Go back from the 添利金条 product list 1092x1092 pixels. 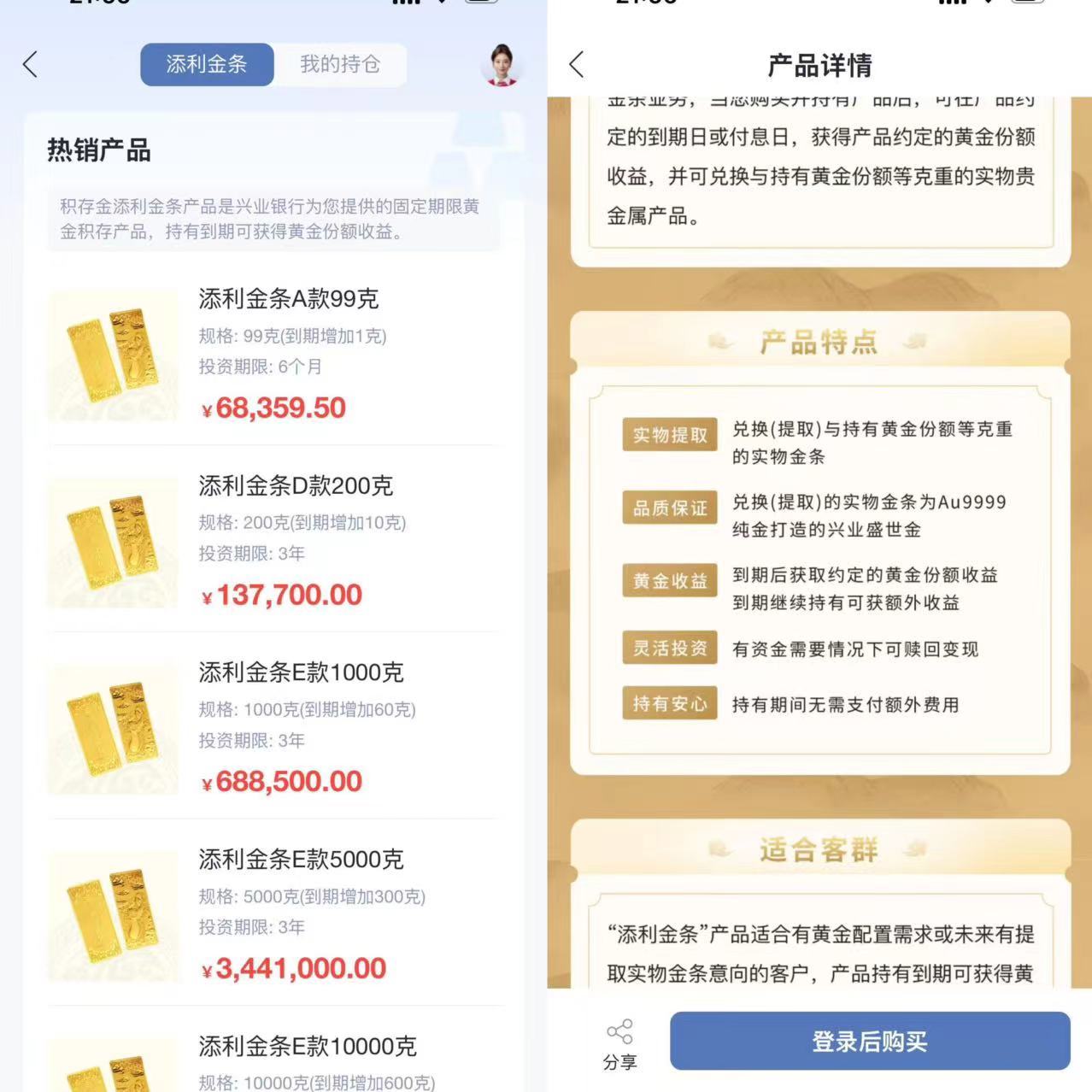(31, 64)
